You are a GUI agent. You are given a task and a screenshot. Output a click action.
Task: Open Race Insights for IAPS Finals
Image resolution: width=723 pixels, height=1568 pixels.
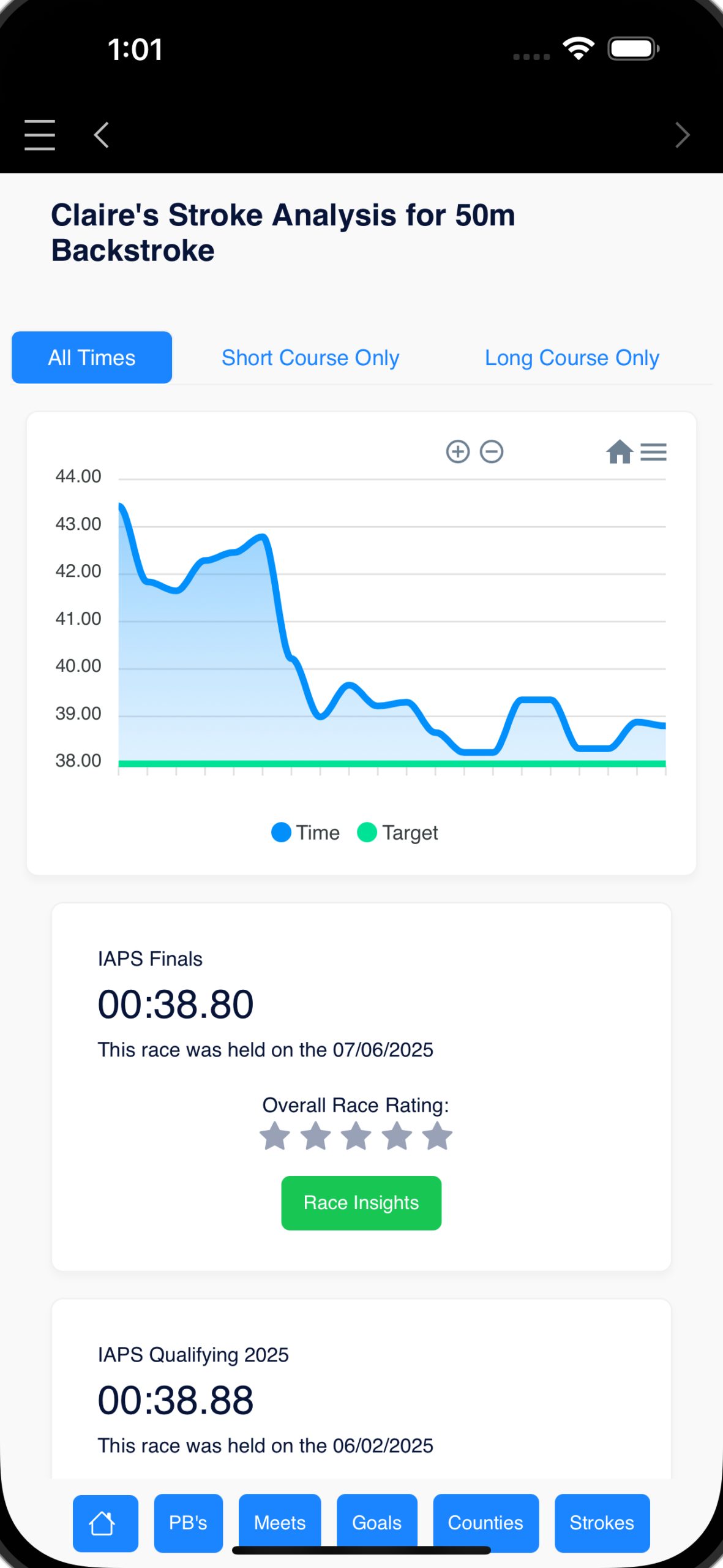[361, 1203]
